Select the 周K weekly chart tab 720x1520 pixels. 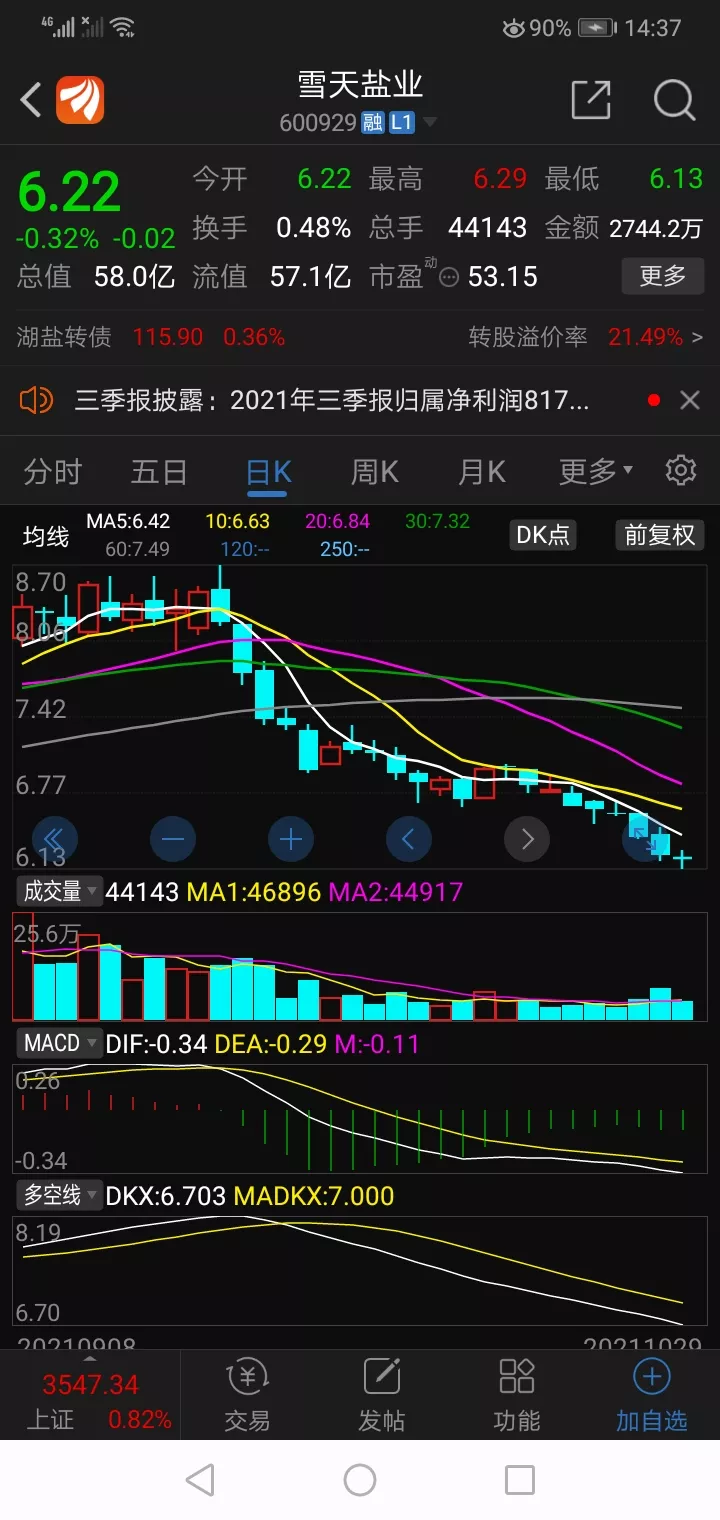[374, 471]
